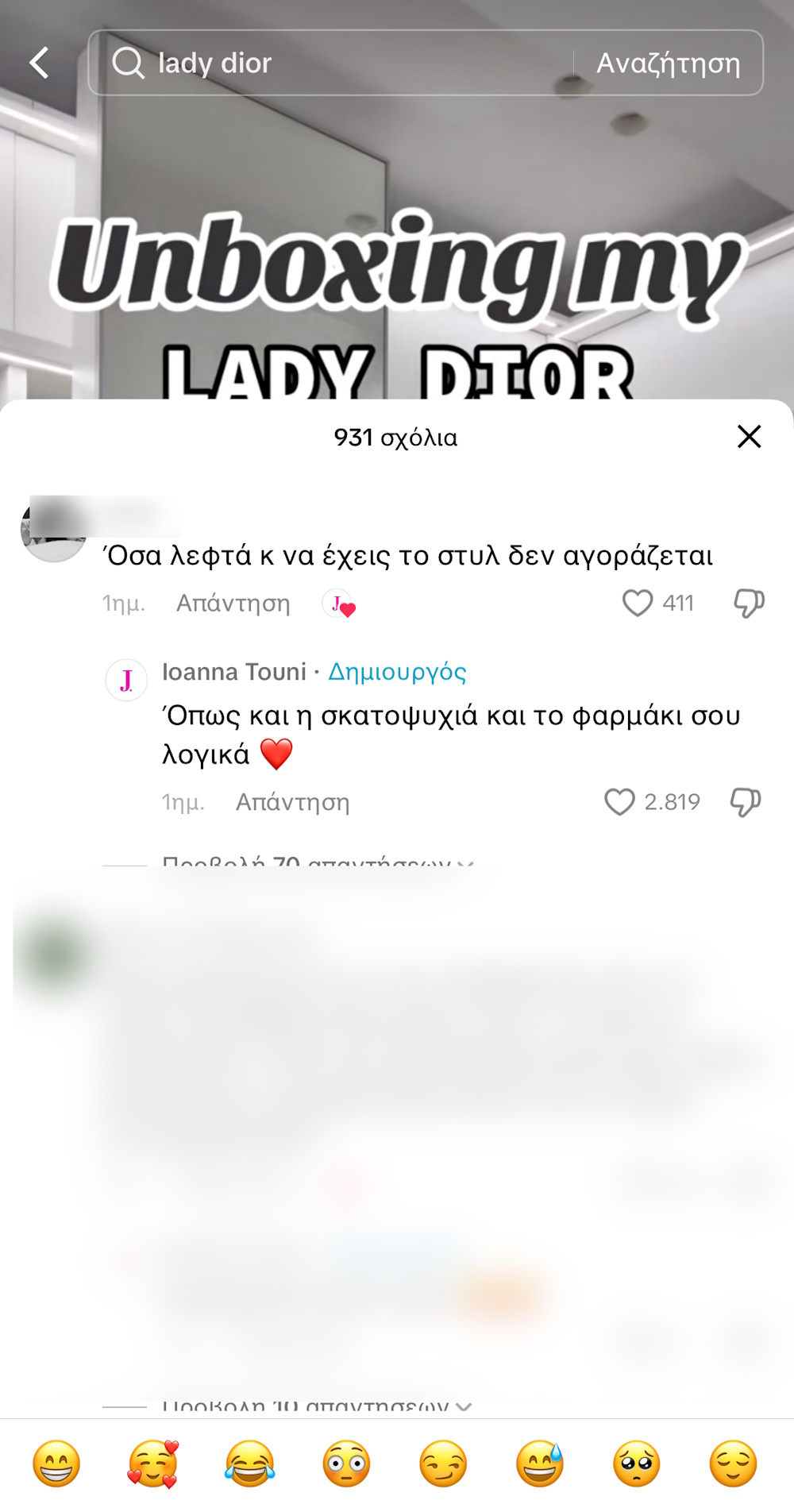Dislike the comment about style and money
794x1512 pixels.
pyautogui.click(x=748, y=604)
